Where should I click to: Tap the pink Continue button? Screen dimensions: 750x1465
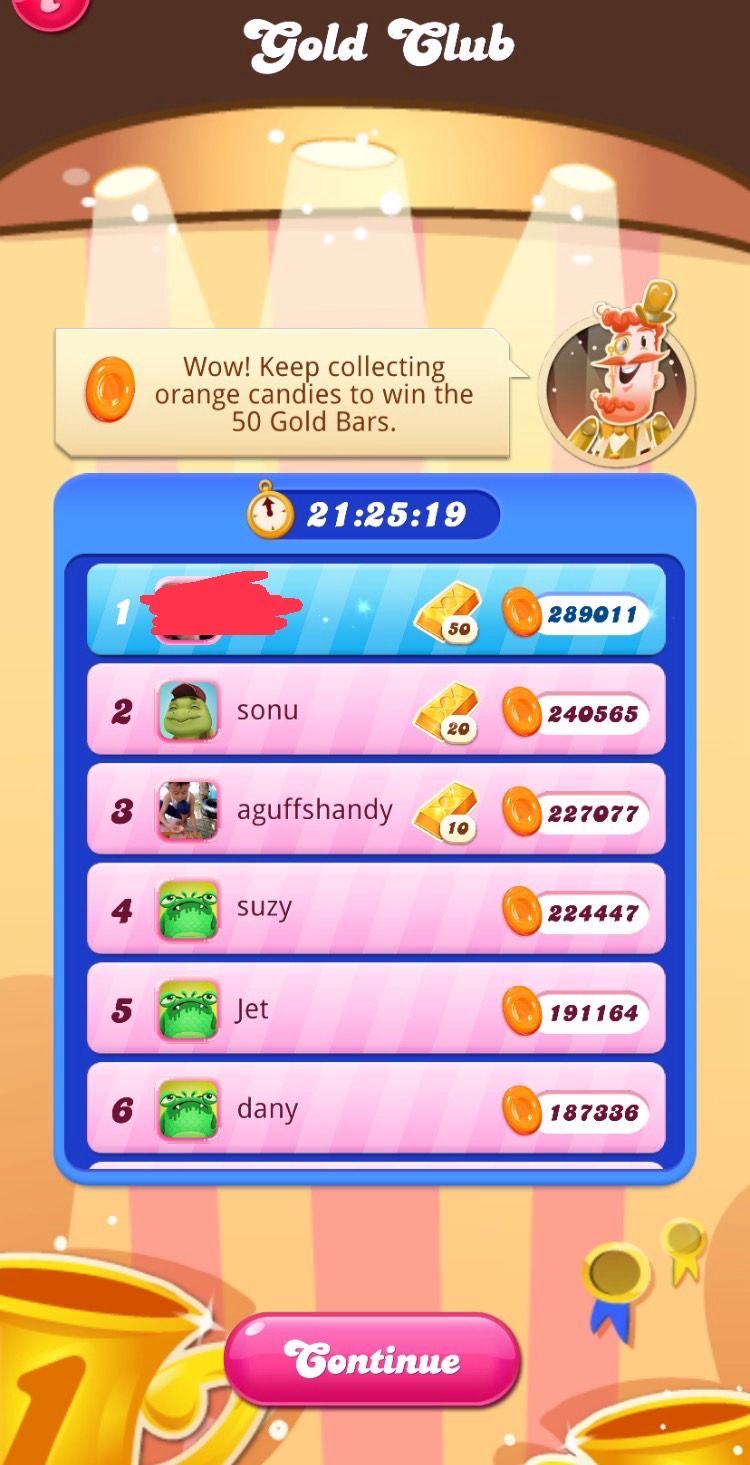372,1360
